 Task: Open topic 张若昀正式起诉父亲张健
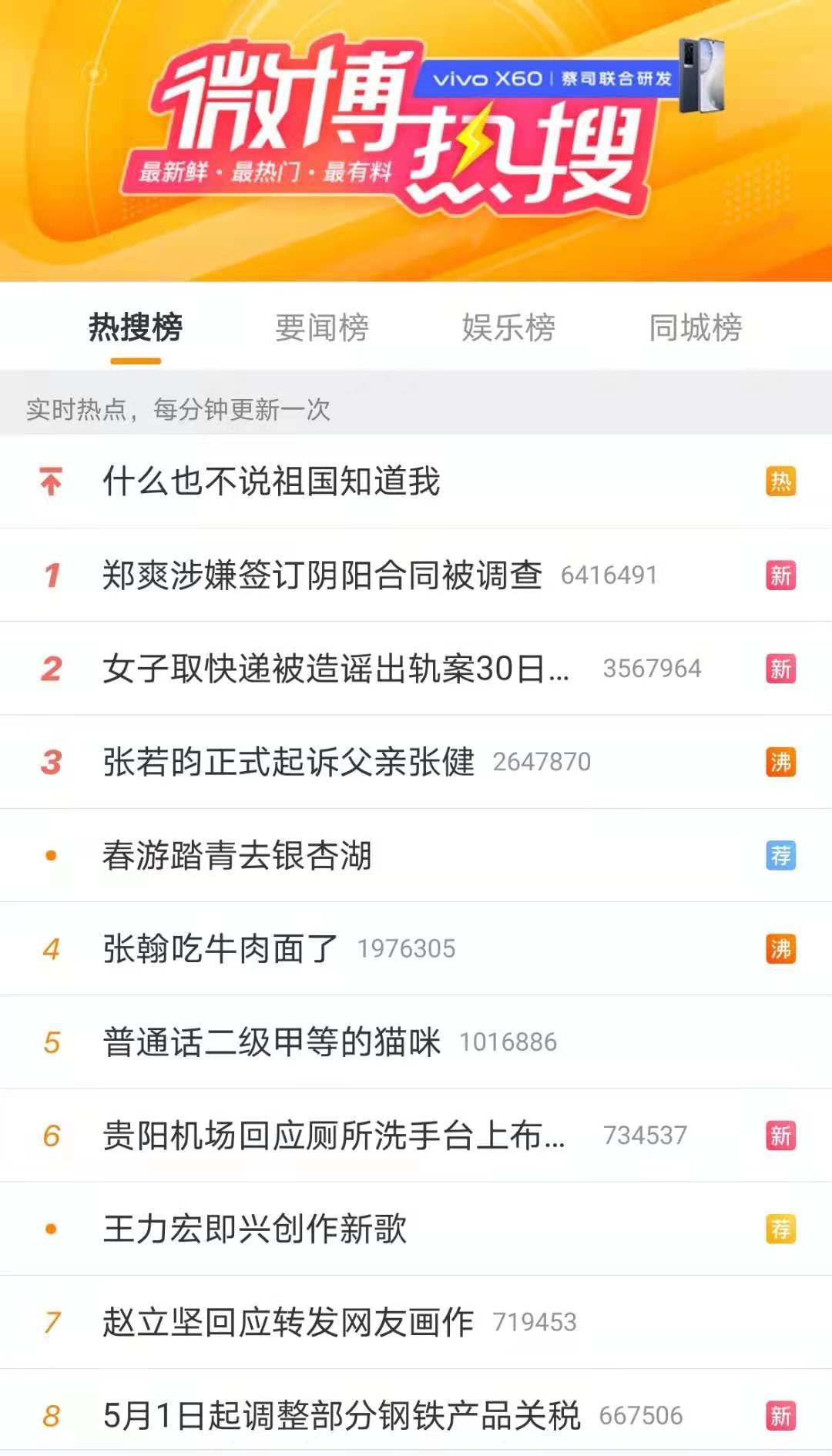coord(289,762)
